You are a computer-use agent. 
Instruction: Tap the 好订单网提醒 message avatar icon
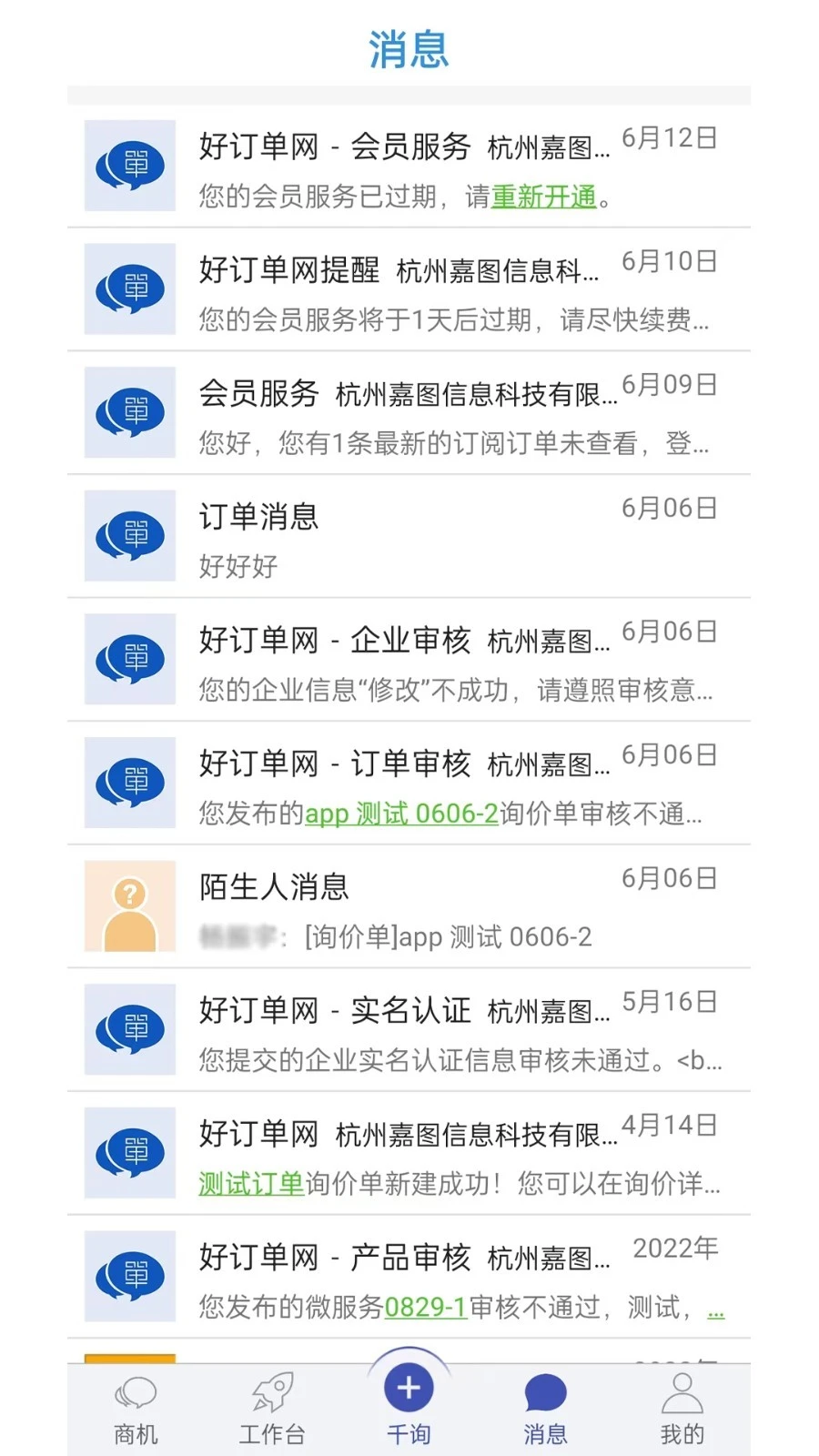click(x=128, y=289)
